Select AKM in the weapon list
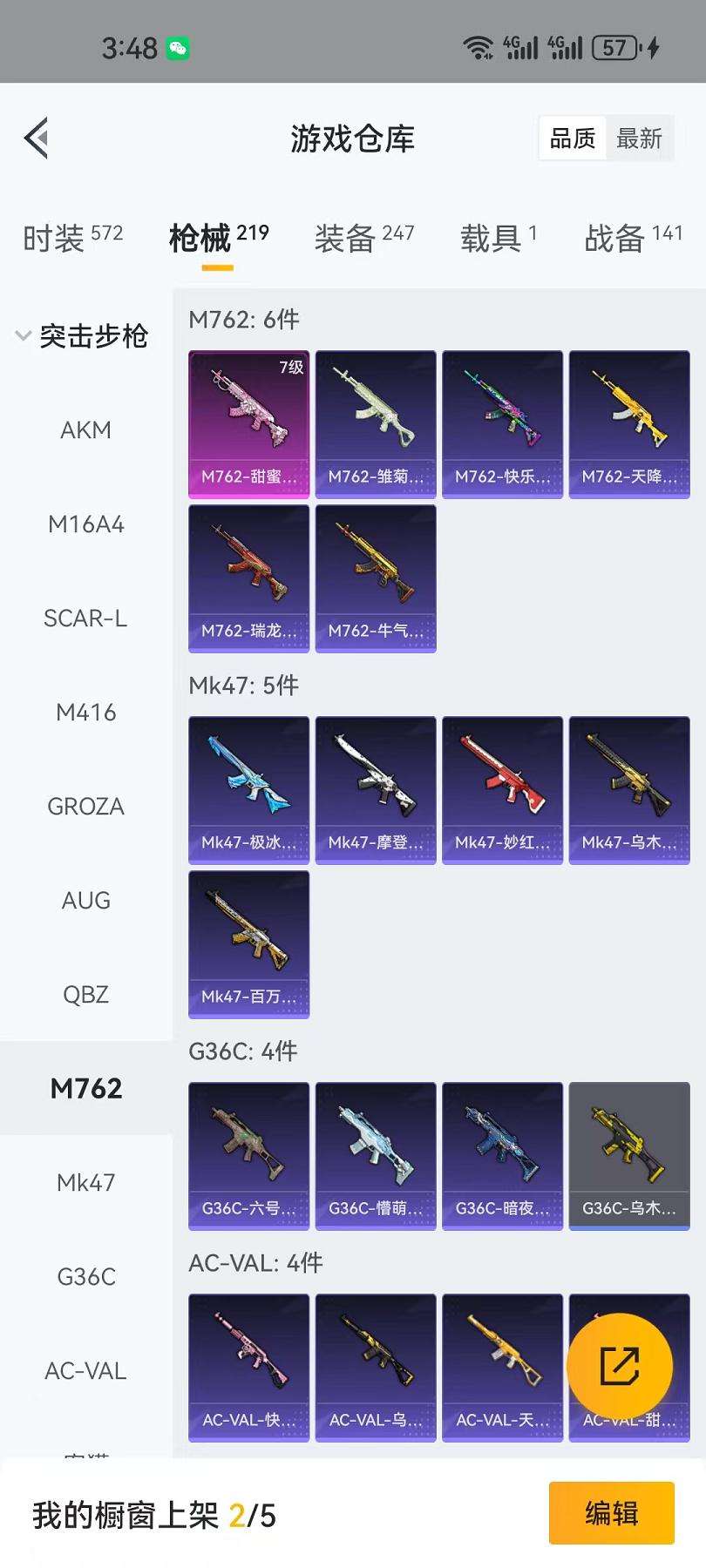 coord(85,430)
